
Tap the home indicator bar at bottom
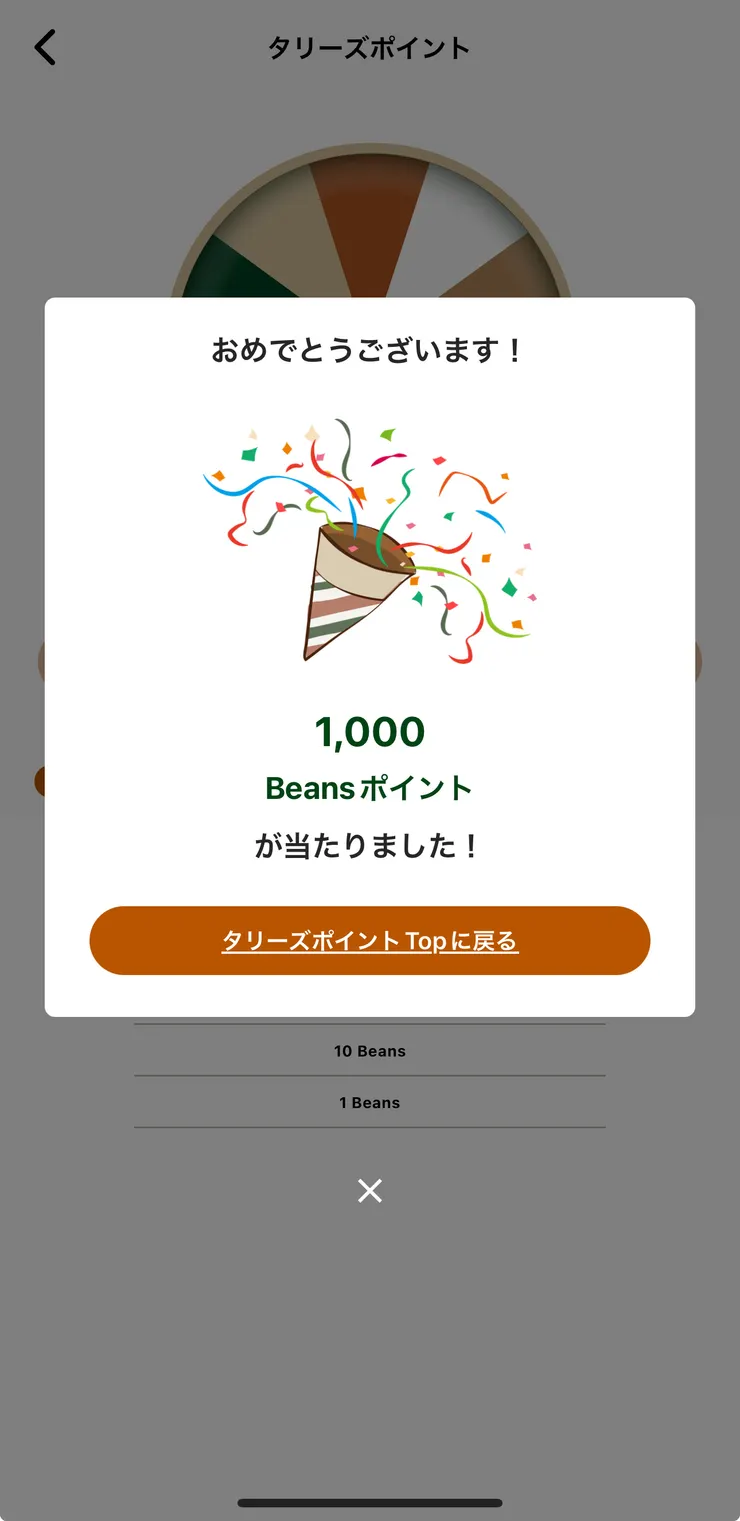pyautogui.click(x=370, y=1501)
